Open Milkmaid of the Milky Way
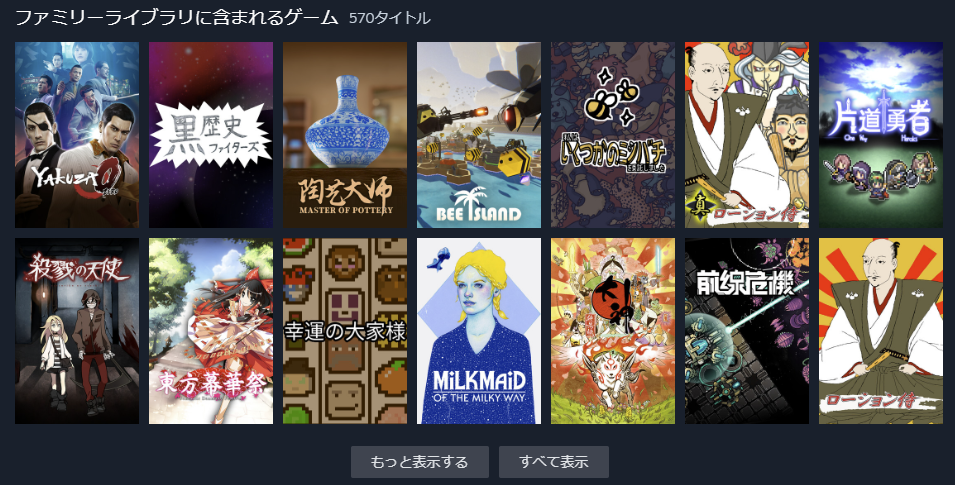This screenshot has height=485, width=955. [x=479, y=331]
